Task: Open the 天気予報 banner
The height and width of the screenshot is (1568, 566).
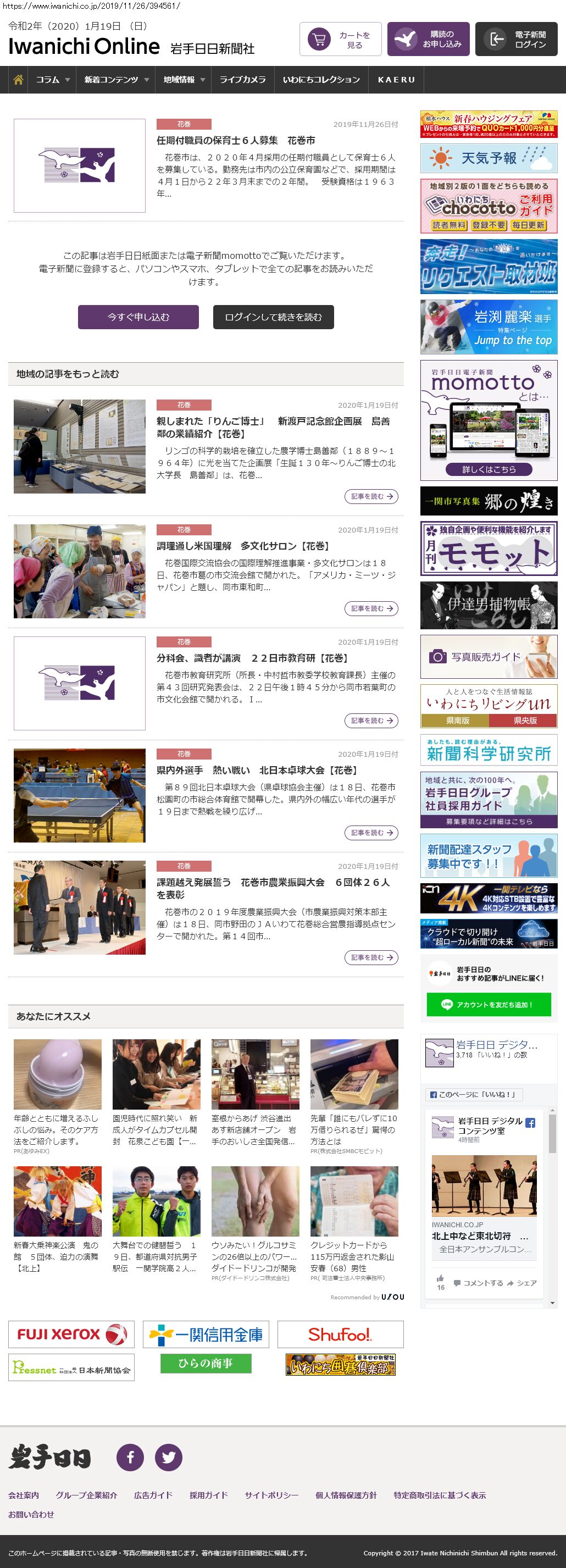Action: point(489,158)
